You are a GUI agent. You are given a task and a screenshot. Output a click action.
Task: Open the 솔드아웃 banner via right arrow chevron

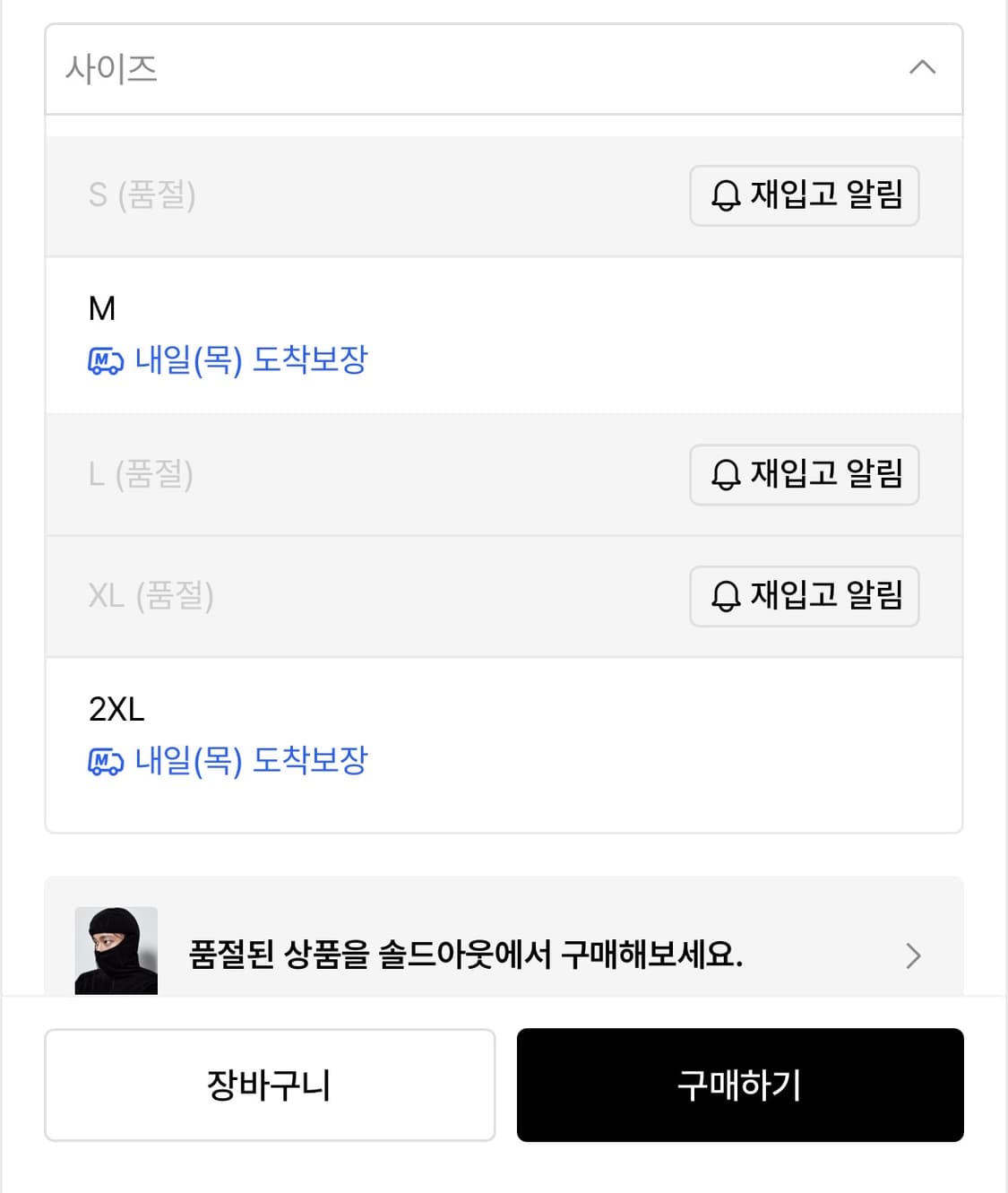click(913, 955)
